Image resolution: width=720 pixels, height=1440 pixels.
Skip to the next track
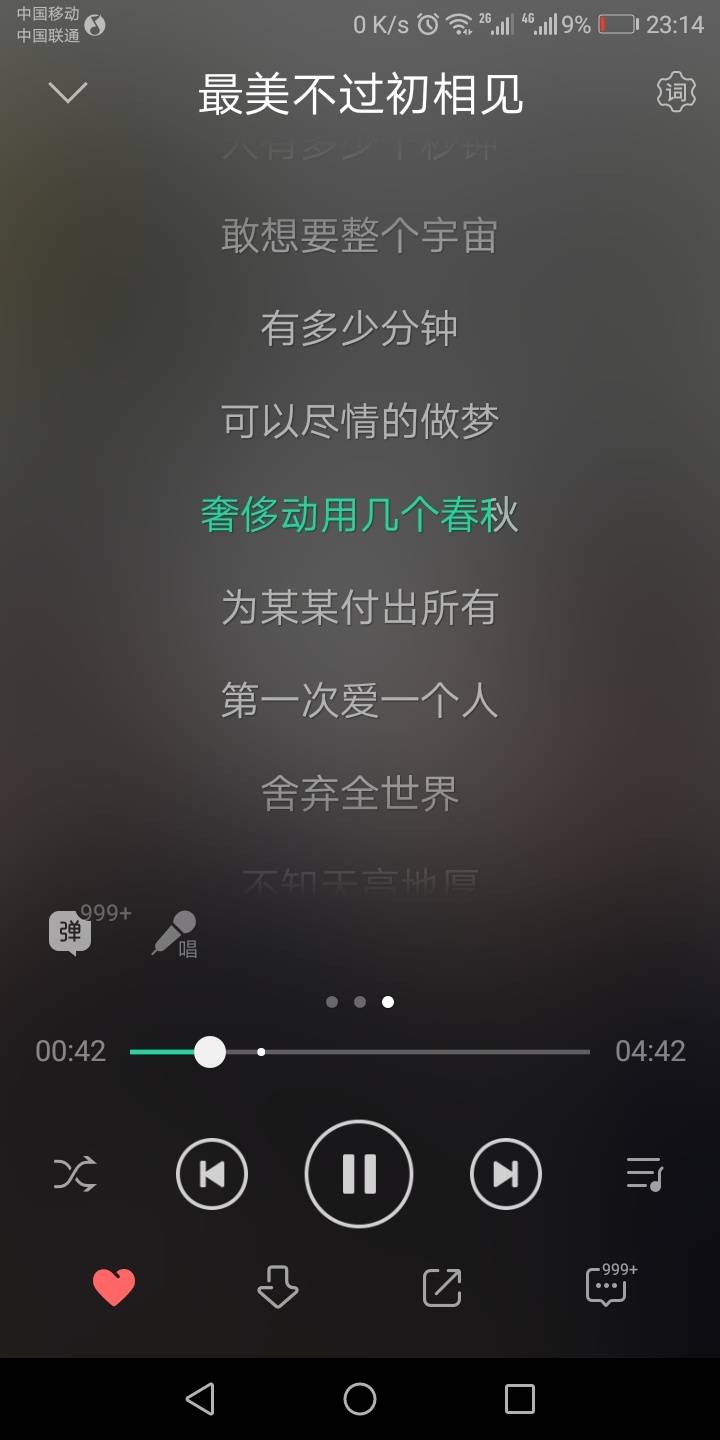click(x=506, y=1174)
